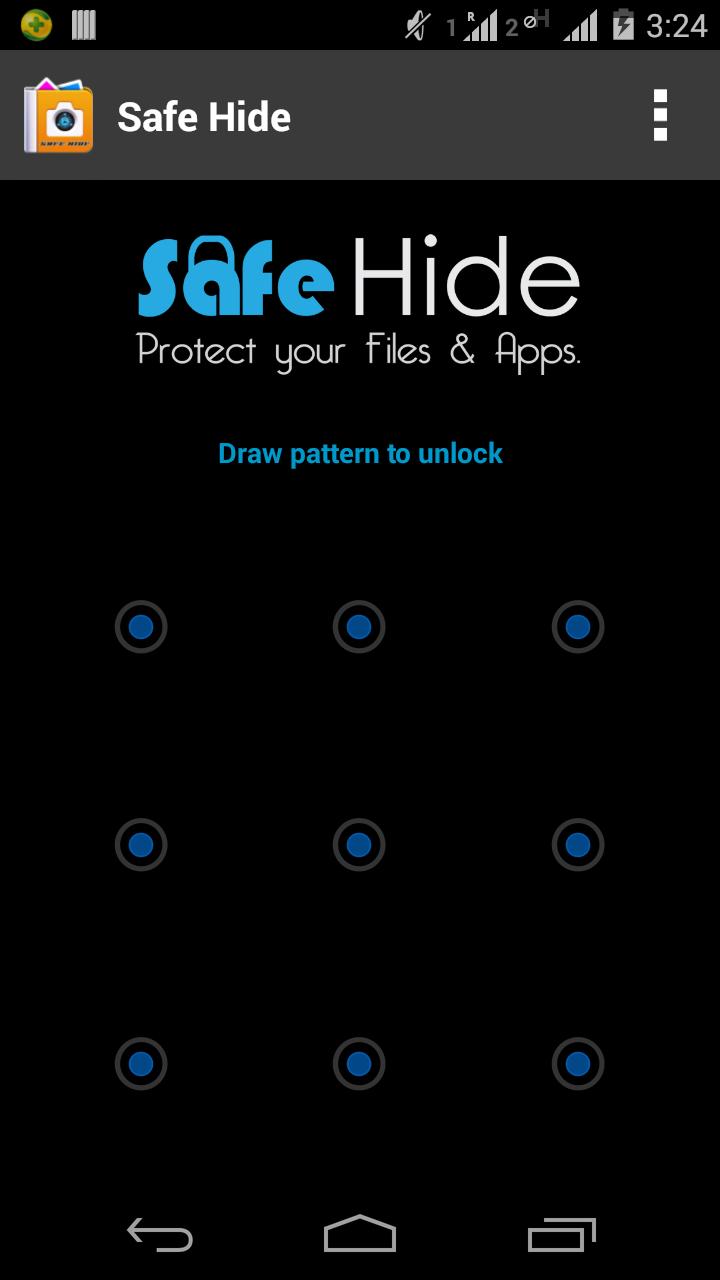Tap the middle-right pattern dot
This screenshot has height=1280, width=720.
[578, 845]
